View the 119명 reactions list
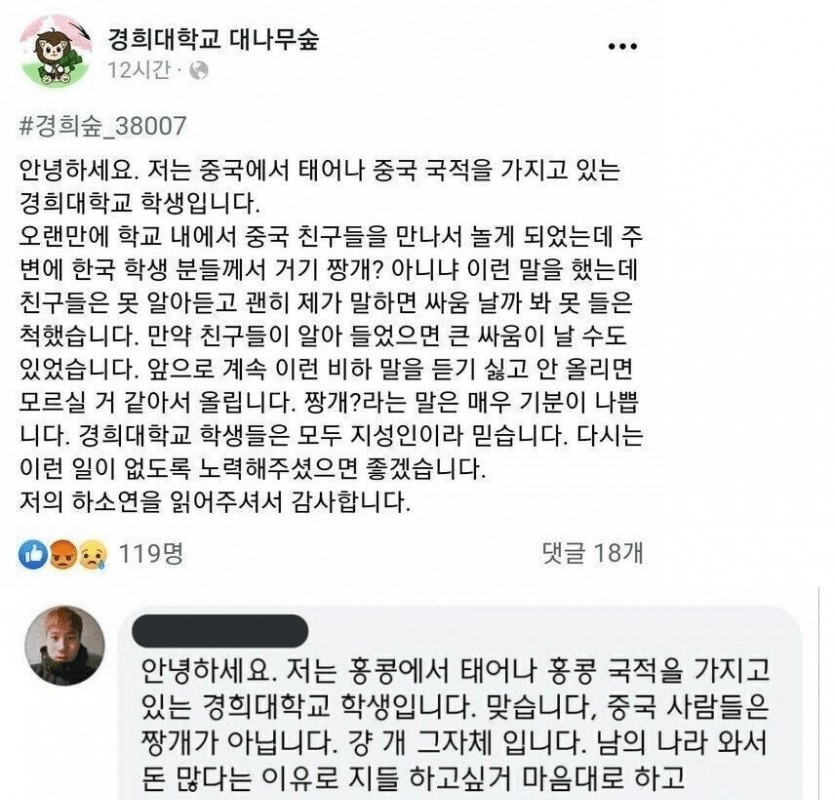 click(x=150, y=553)
